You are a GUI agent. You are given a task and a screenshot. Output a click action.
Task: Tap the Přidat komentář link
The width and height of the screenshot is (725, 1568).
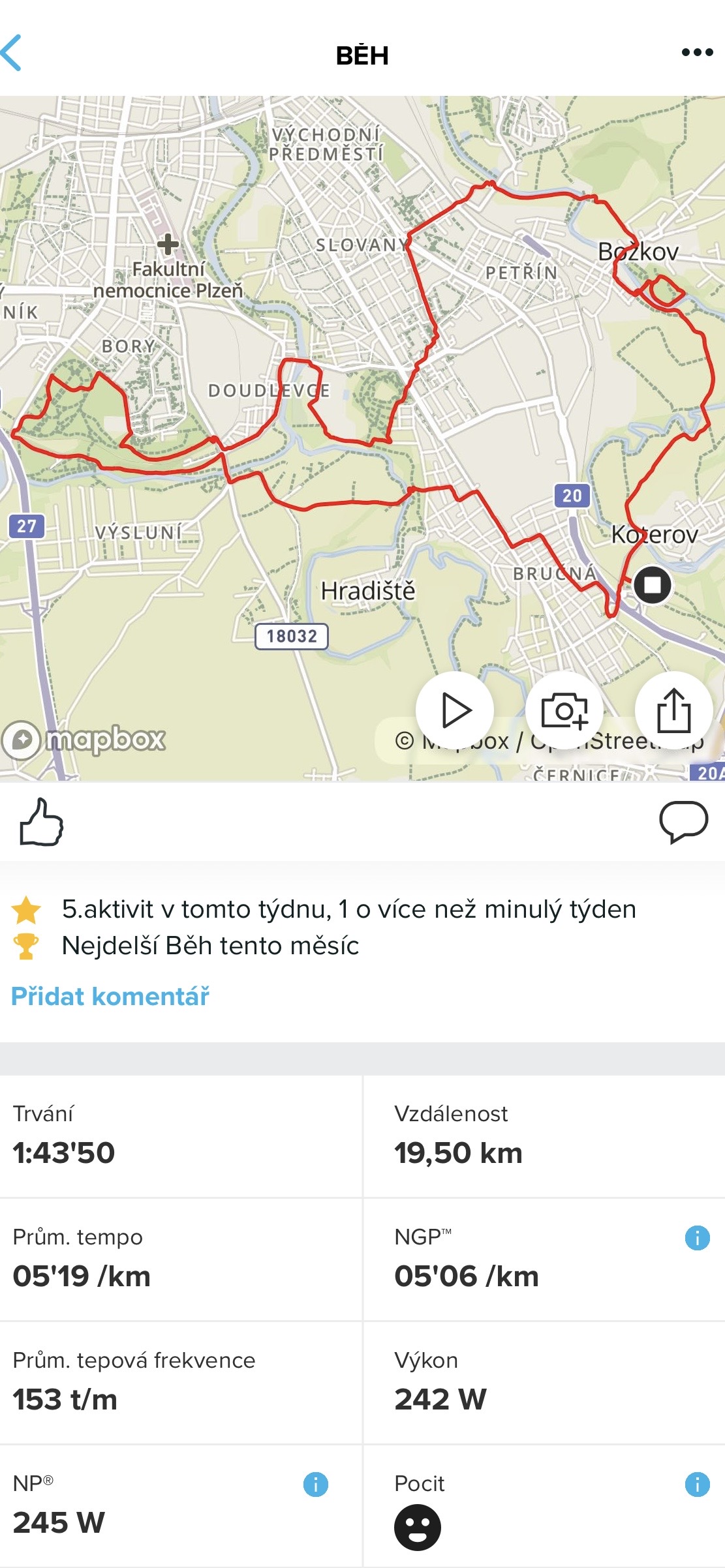(110, 997)
